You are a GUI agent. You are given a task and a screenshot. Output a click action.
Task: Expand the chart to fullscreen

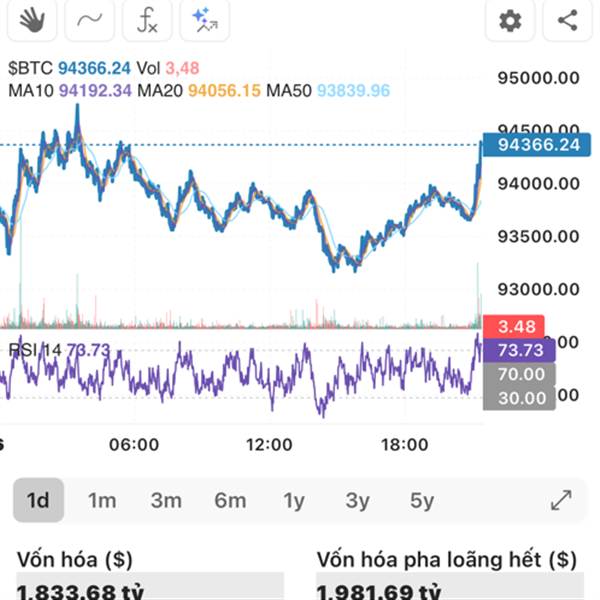[x=561, y=500]
